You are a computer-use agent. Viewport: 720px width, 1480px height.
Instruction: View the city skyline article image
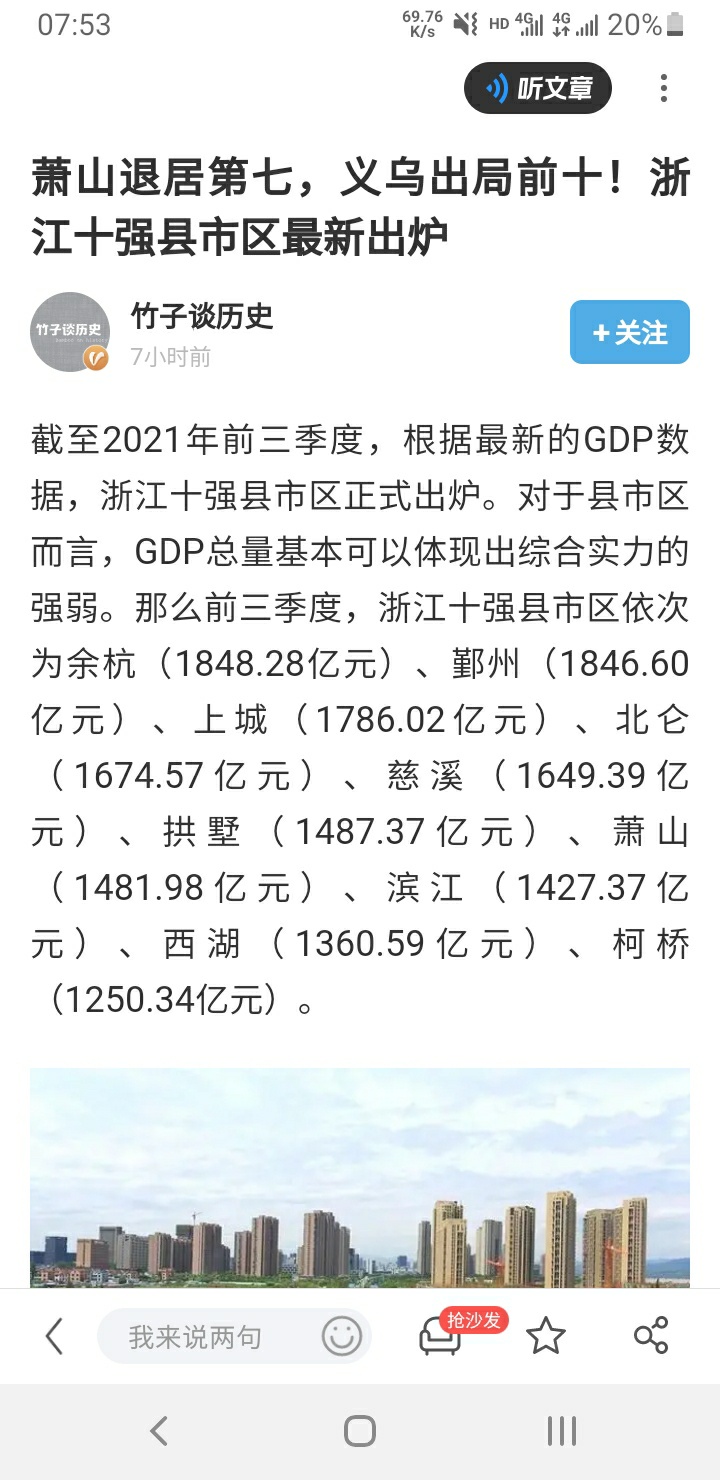[x=360, y=1177]
